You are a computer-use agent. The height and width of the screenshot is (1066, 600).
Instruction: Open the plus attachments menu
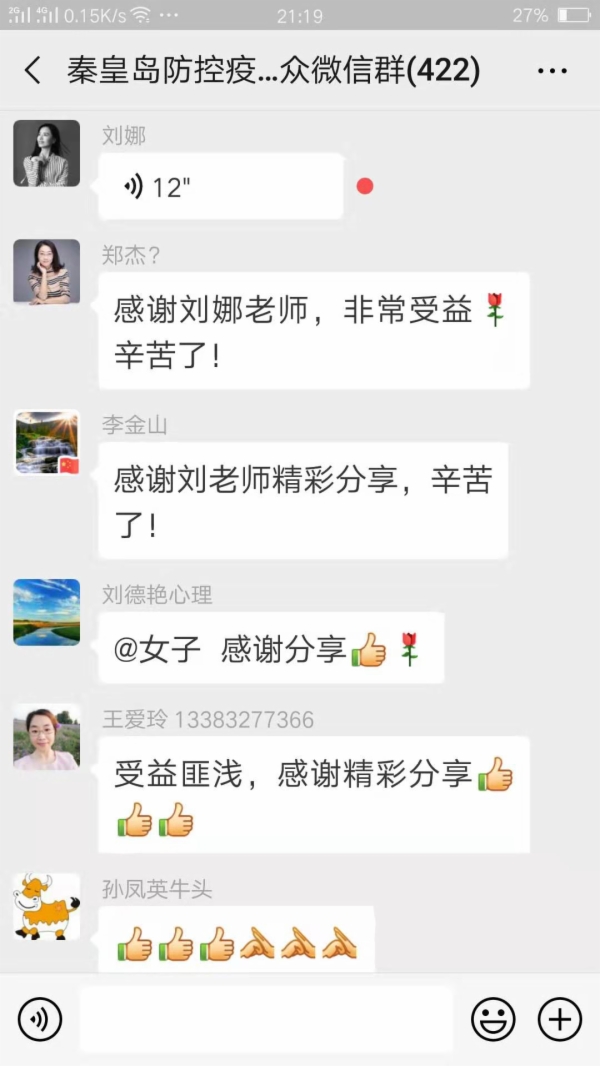tap(559, 1019)
